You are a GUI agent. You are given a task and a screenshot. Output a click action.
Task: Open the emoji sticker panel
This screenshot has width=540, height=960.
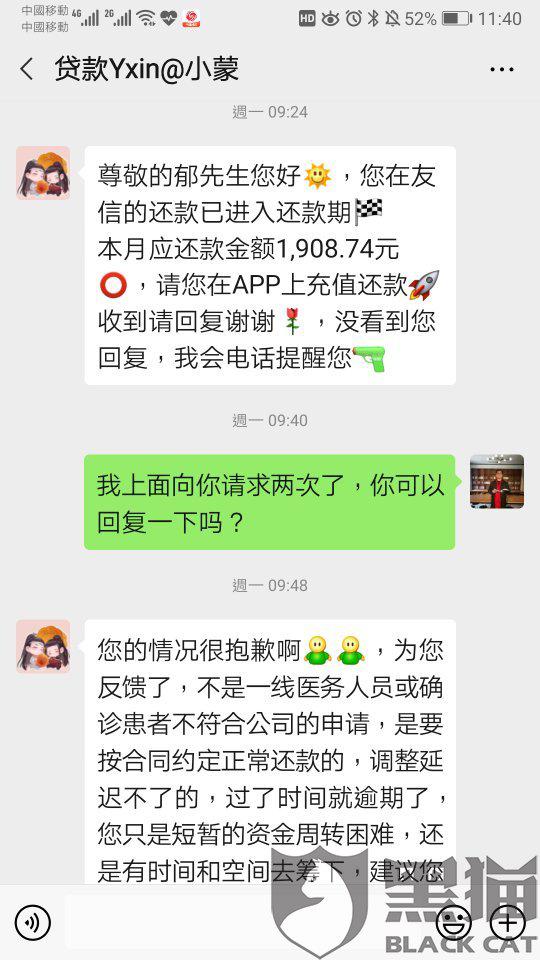pyautogui.click(x=454, y=922)
